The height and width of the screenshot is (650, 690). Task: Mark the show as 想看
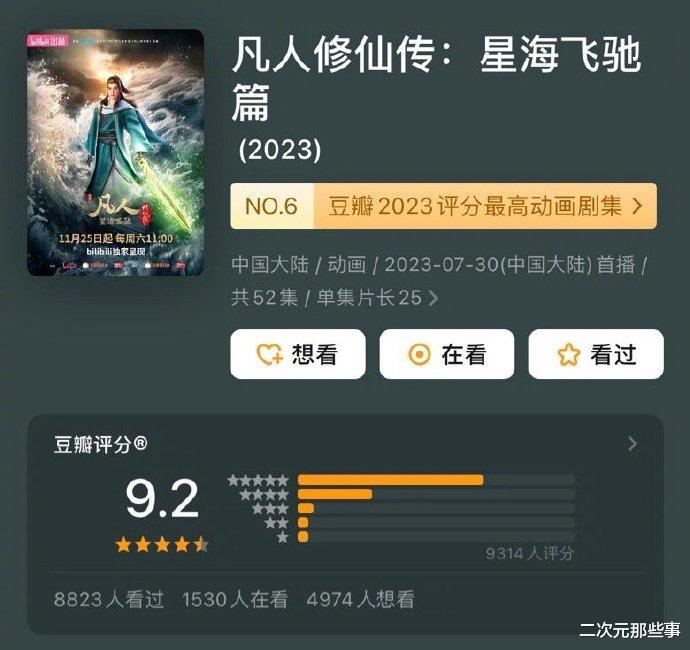[x=298, y=354]
